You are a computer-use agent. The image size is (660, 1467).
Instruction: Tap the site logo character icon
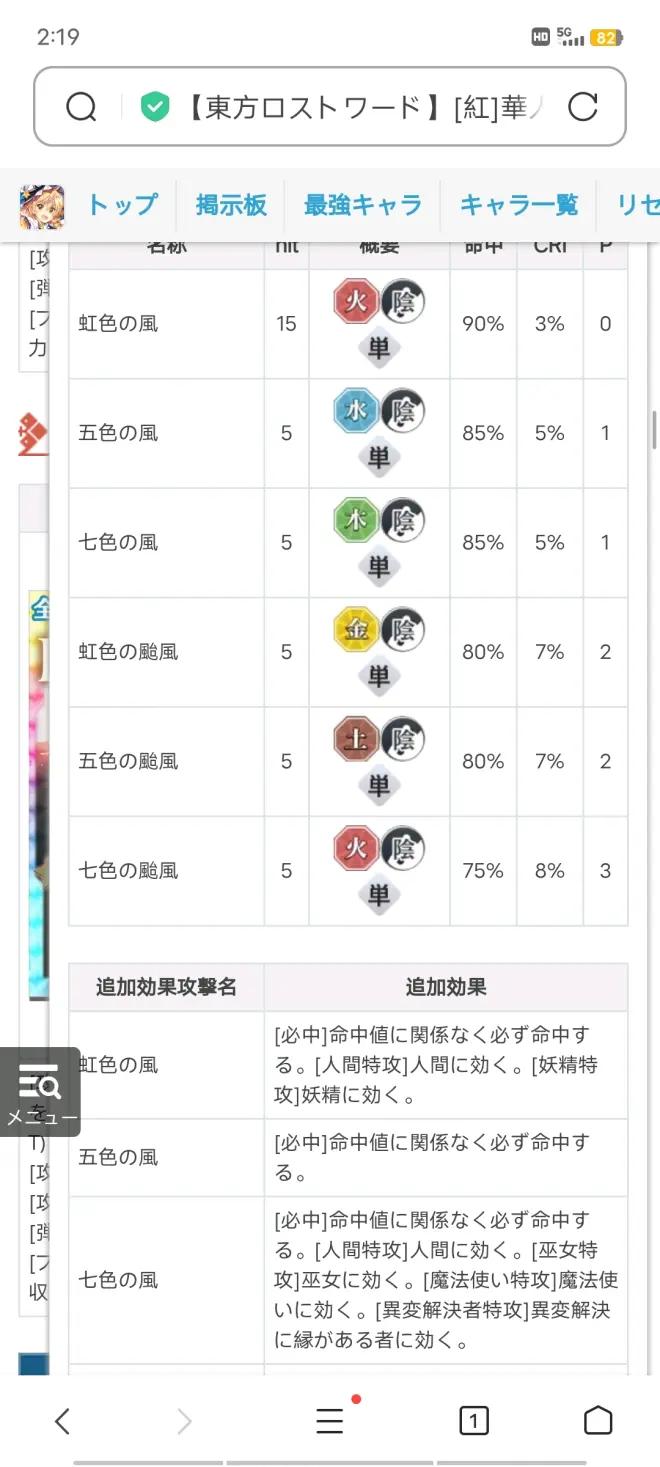coord(42,206)
